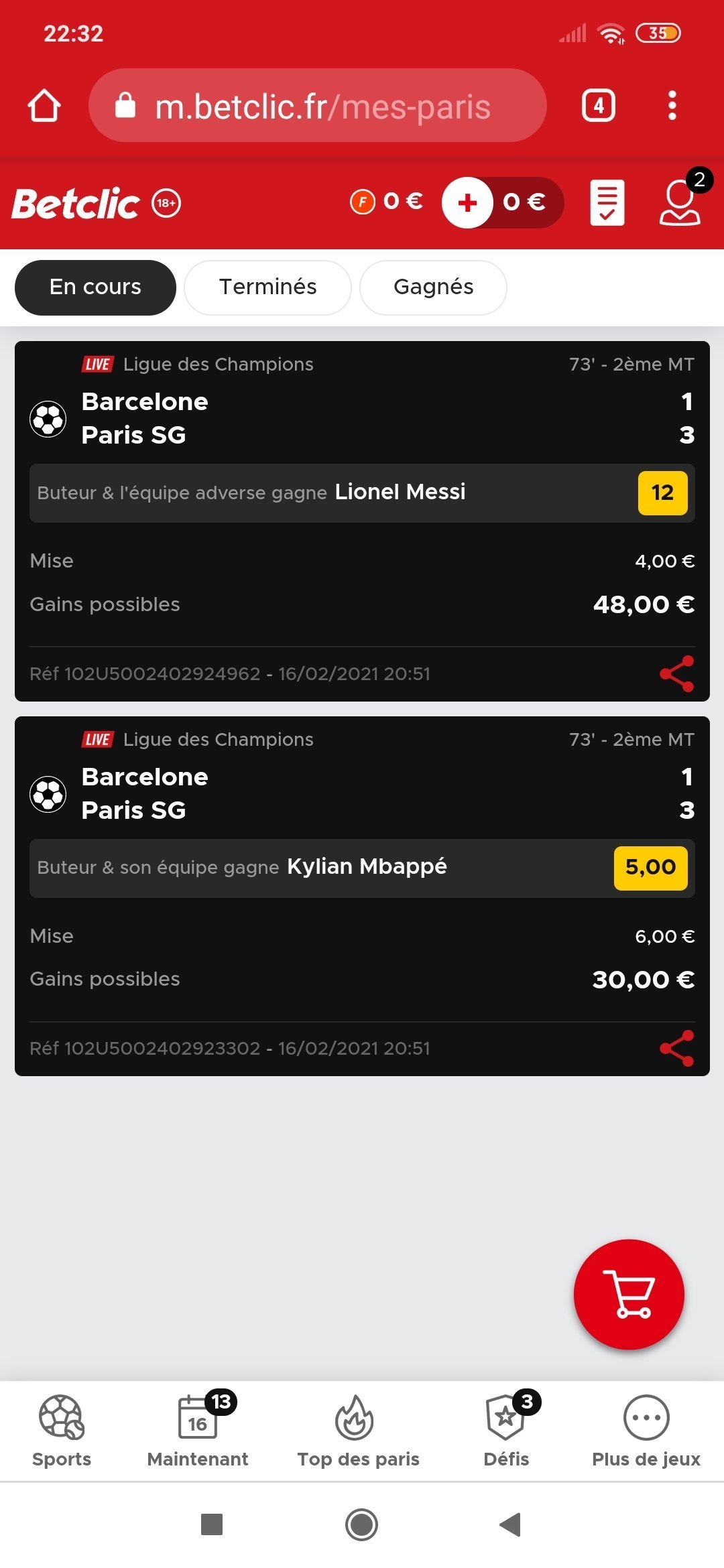Share the Lionel Messi bet

point(676,673)
